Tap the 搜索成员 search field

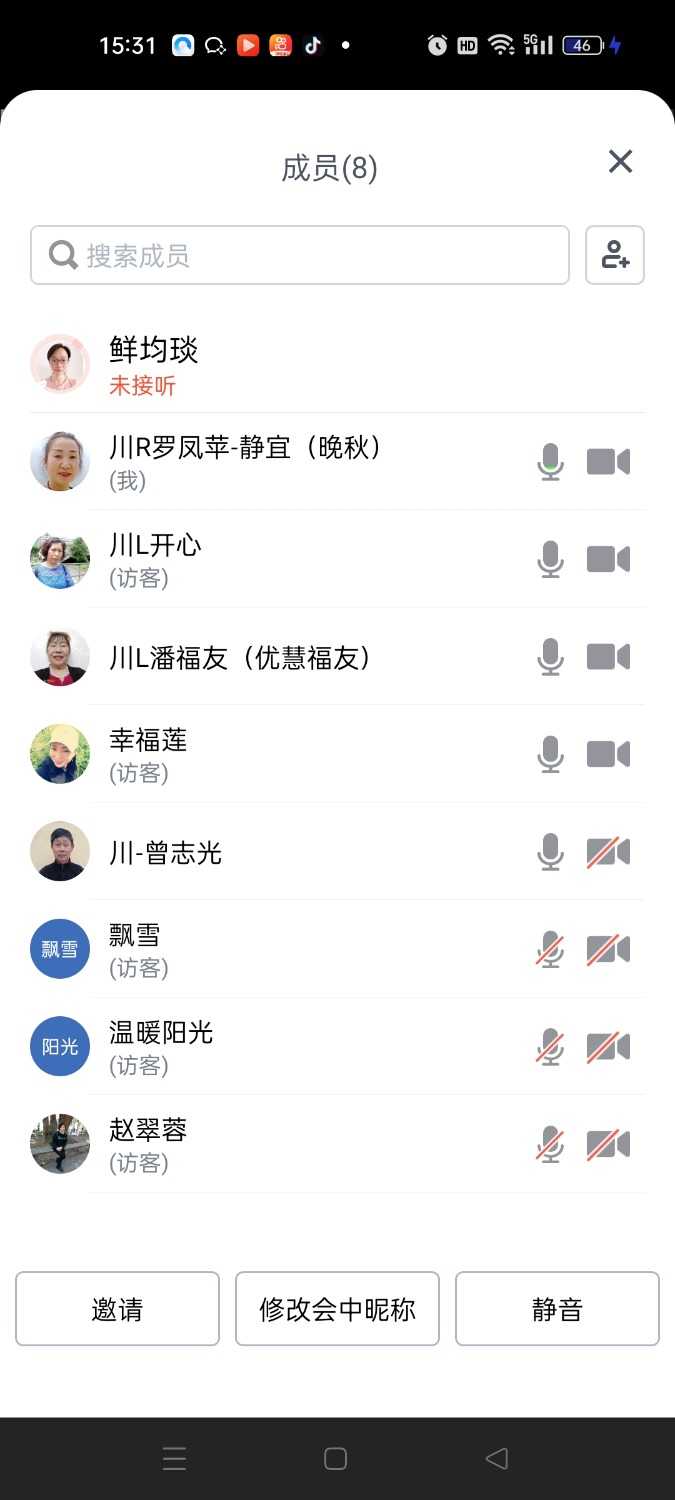point(300,255)
